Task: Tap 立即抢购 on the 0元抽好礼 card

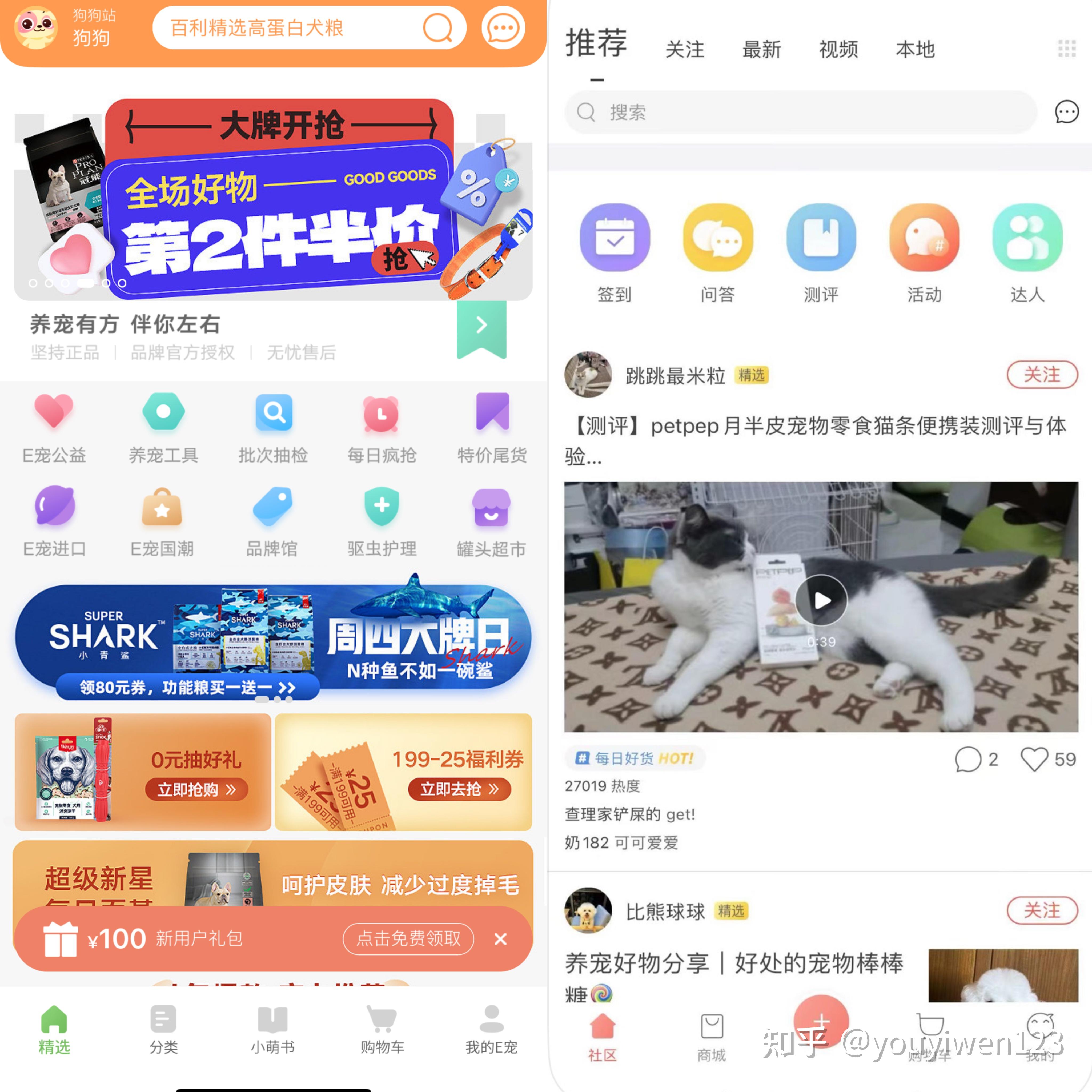Action: pos(196,790)
